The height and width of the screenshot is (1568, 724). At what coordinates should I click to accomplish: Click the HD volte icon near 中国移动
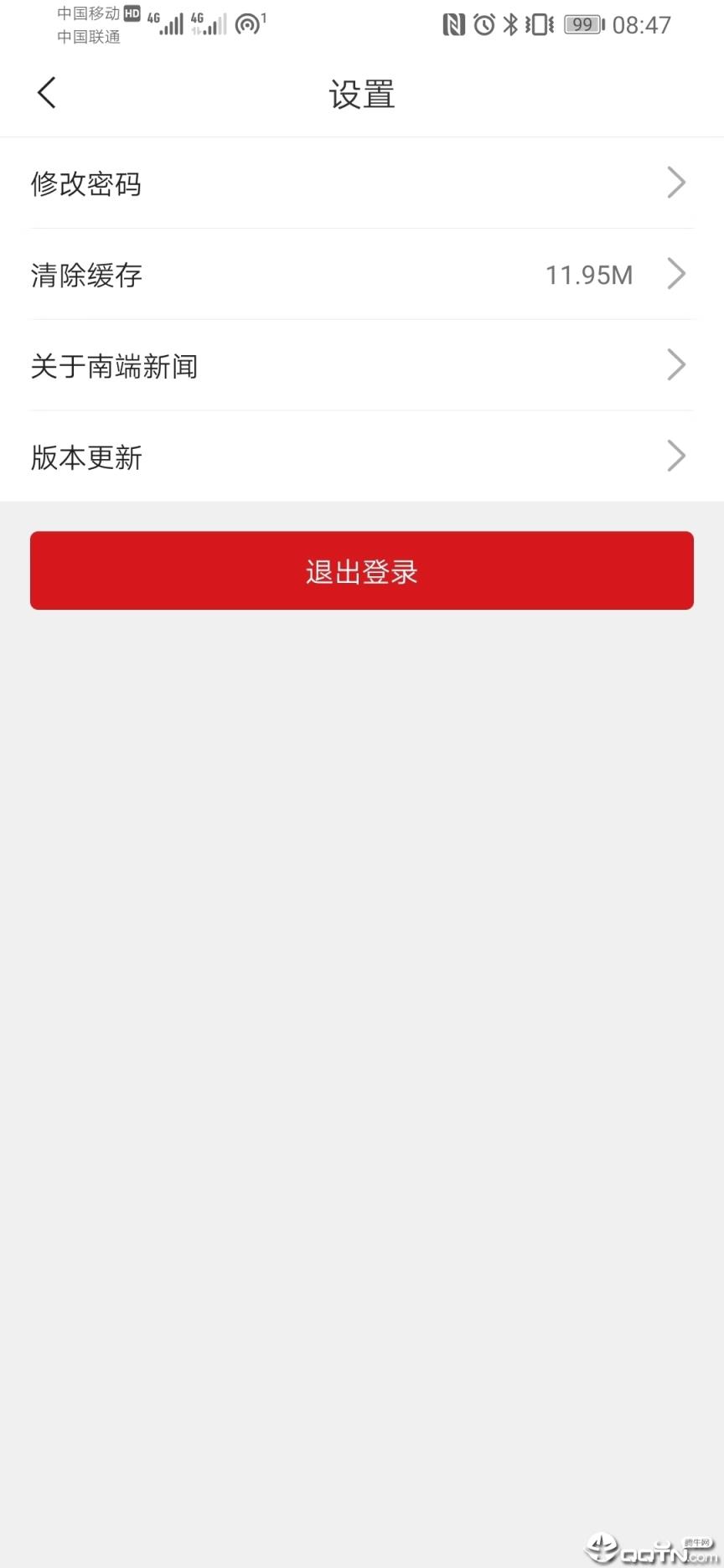click(x=131, y=13)
